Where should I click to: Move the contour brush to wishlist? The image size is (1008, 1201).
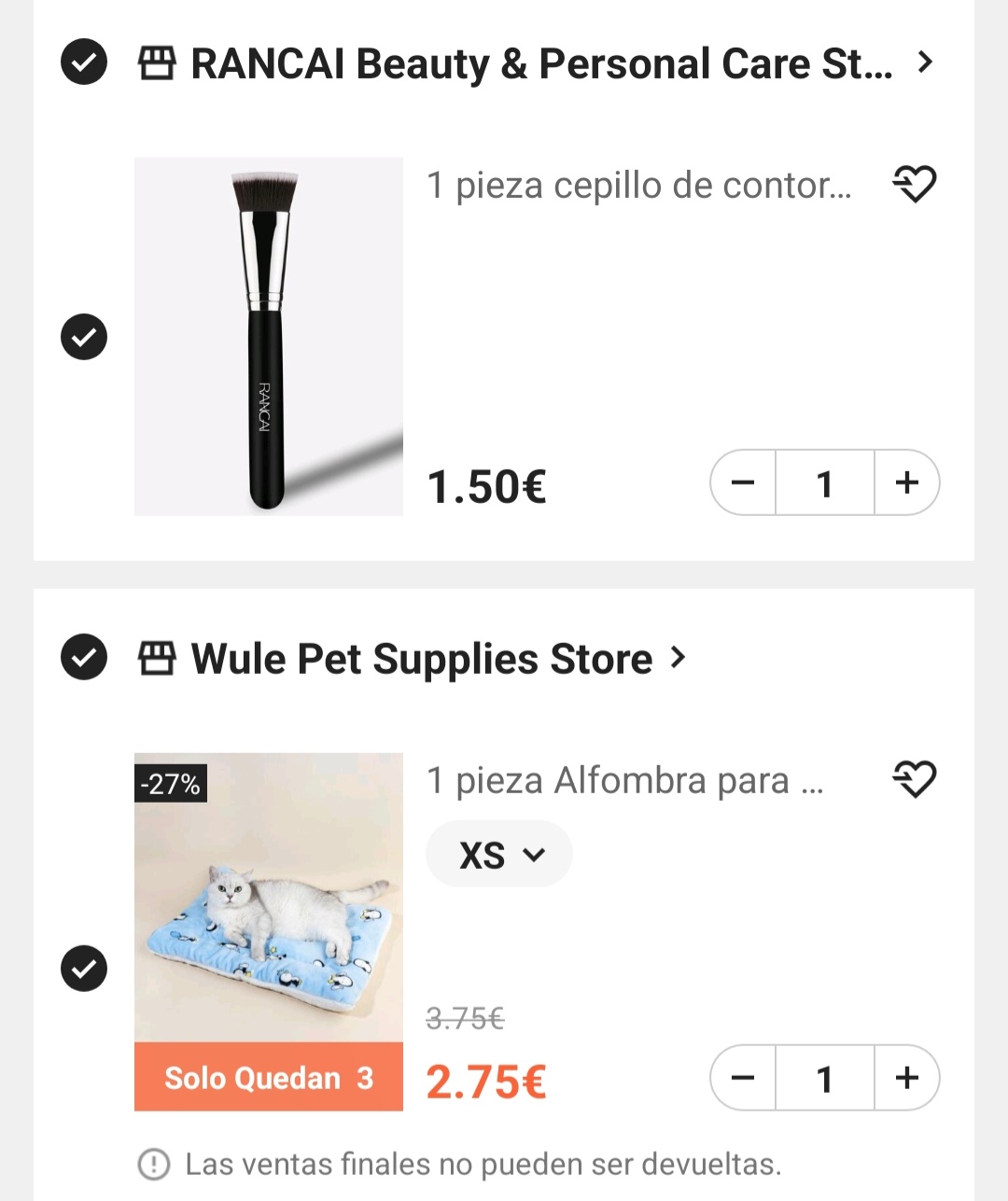[x=914, y=184]
